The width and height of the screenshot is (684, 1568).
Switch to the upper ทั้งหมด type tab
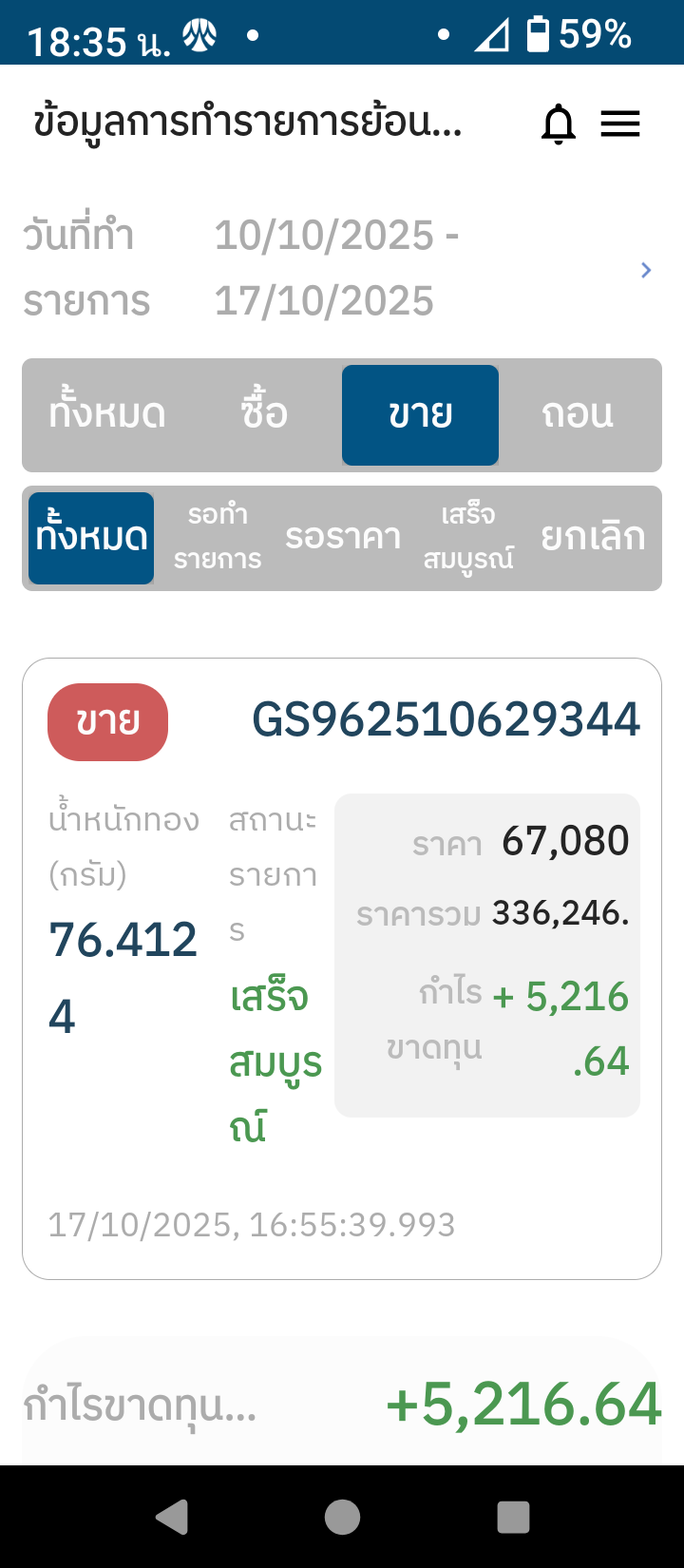click(107, 415)
